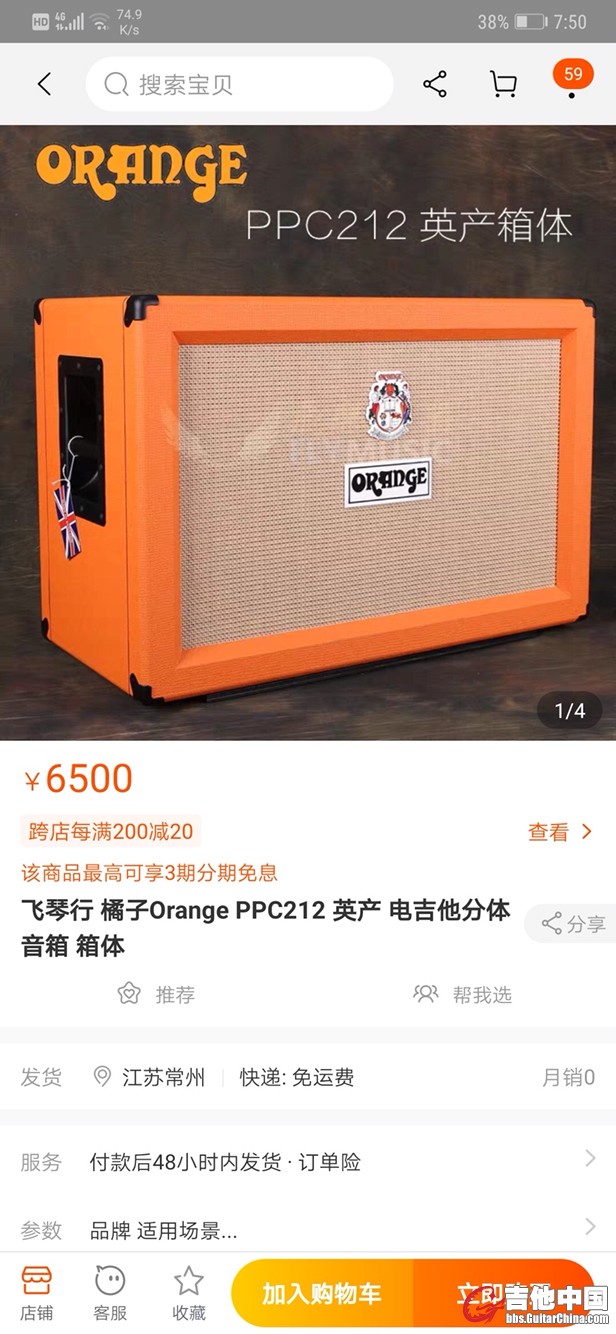Open the overflow menu with 59 badge
Image resolution: width=616 pixels, height=1334 pixels.
[572, 82]
